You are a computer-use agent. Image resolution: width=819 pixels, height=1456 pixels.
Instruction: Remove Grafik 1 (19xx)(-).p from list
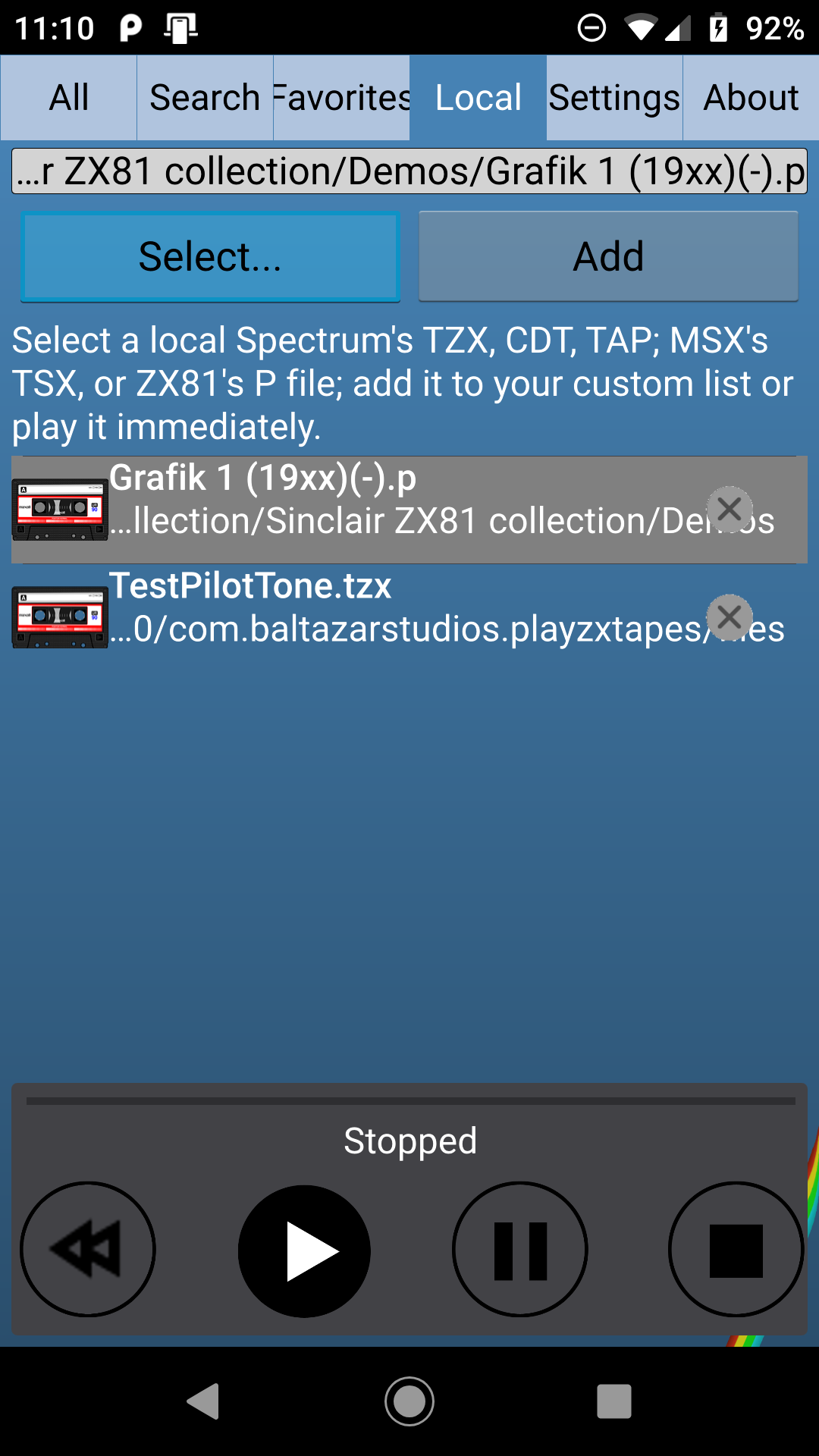point(730,510)
